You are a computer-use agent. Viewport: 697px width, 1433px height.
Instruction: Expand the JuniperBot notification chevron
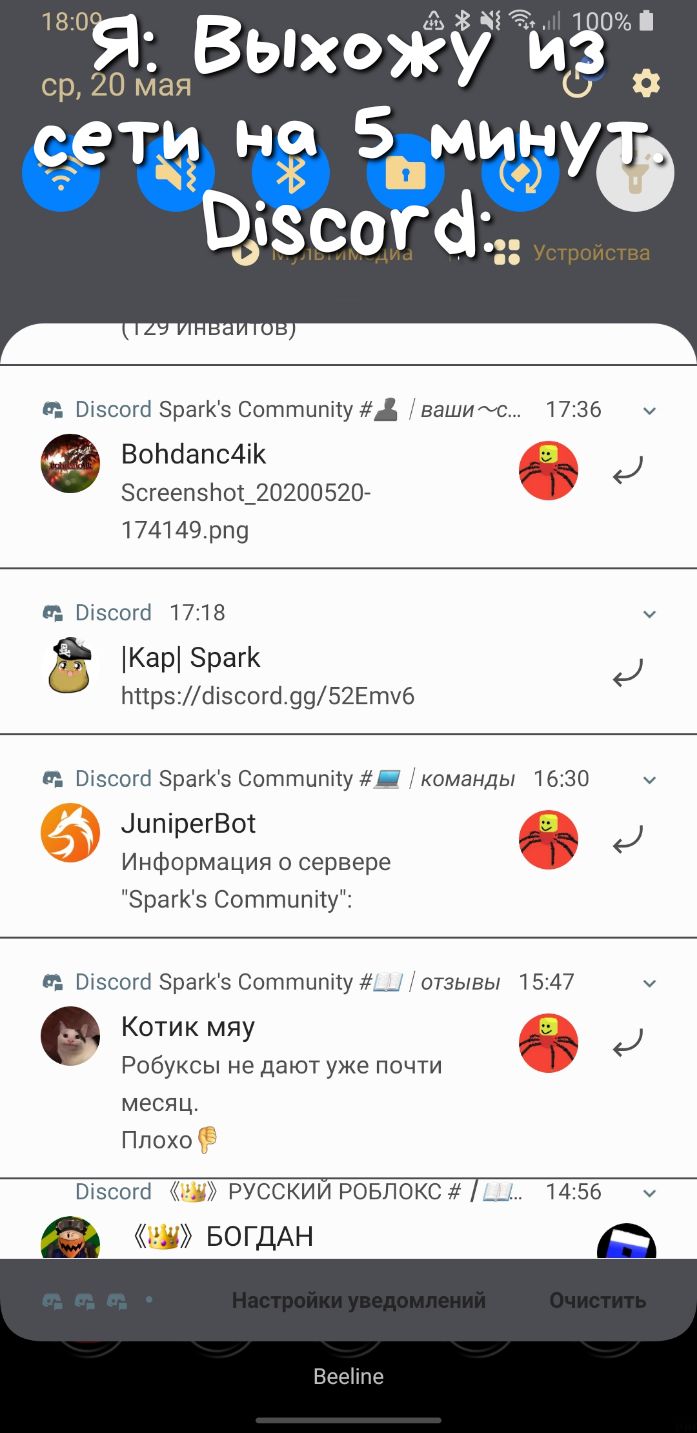(x=650, y=780)
